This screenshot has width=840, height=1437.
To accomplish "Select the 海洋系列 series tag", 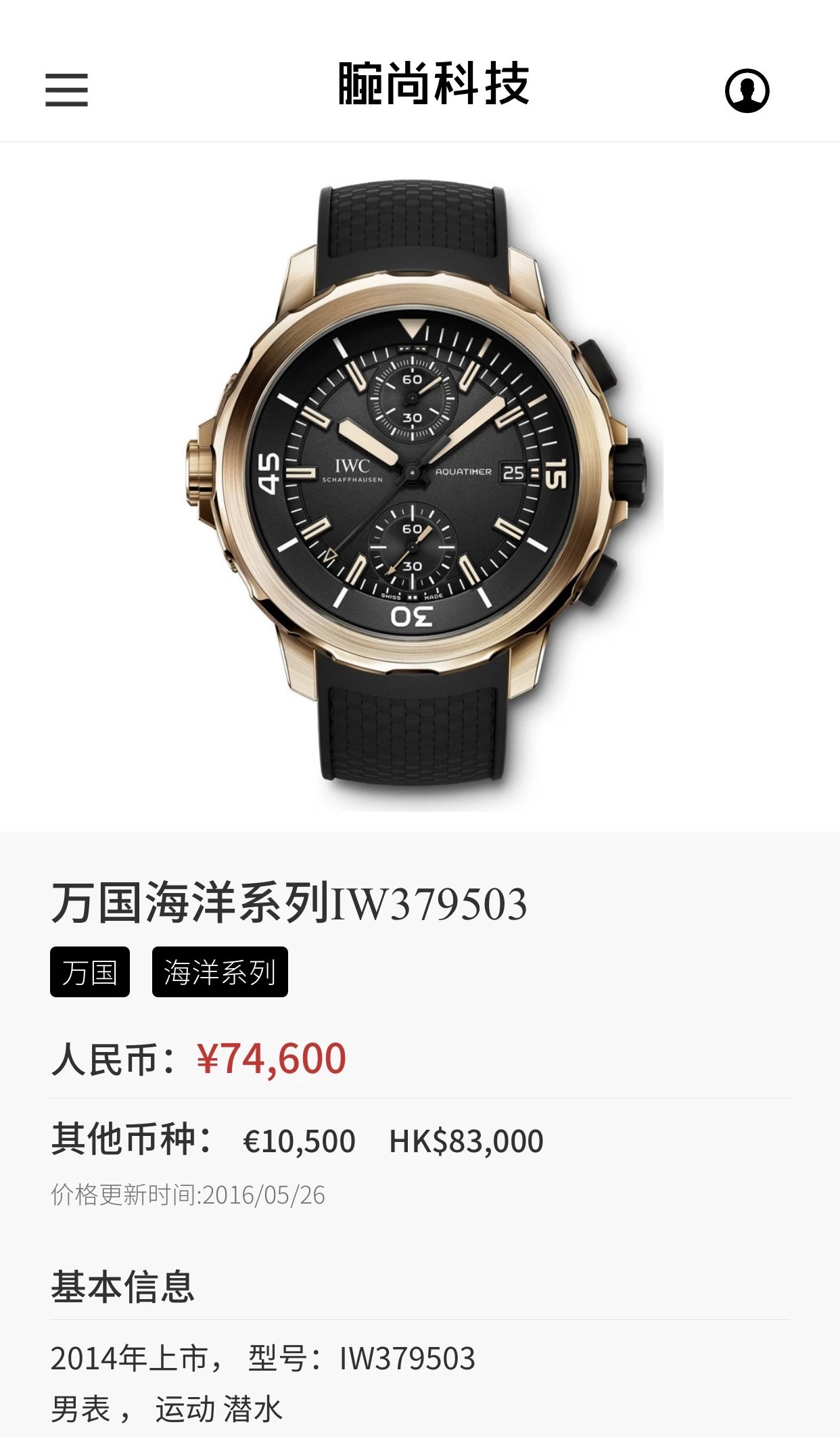I will [220, 972].
